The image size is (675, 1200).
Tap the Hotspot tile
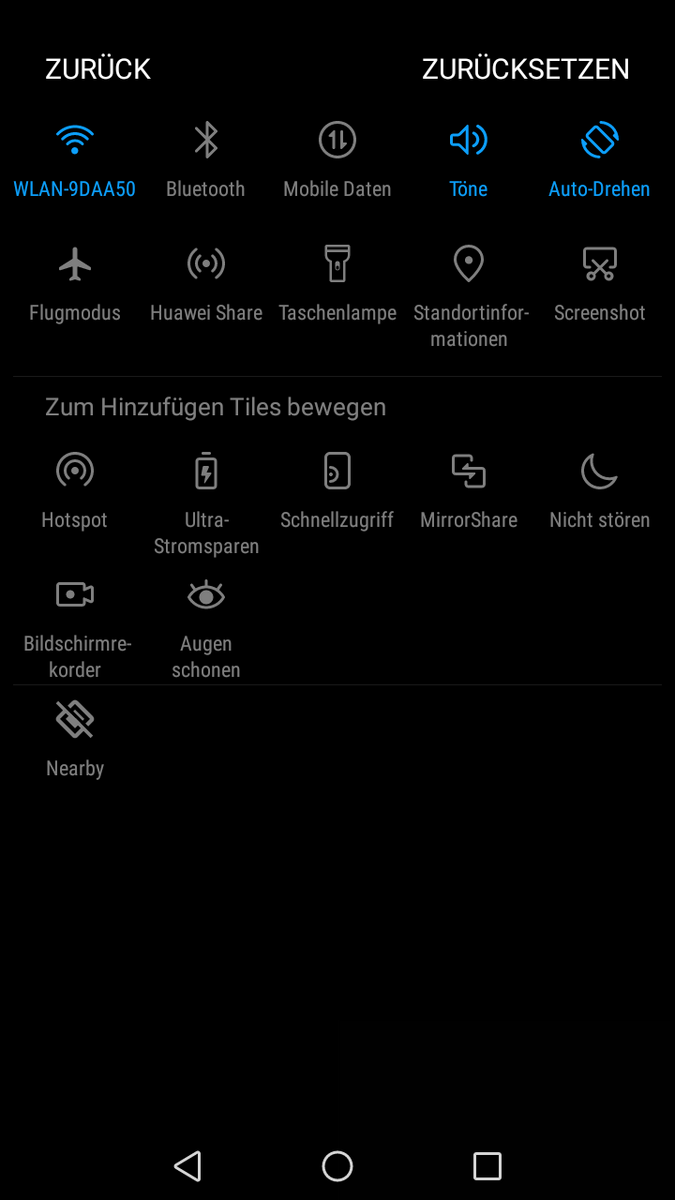[75, 491]
